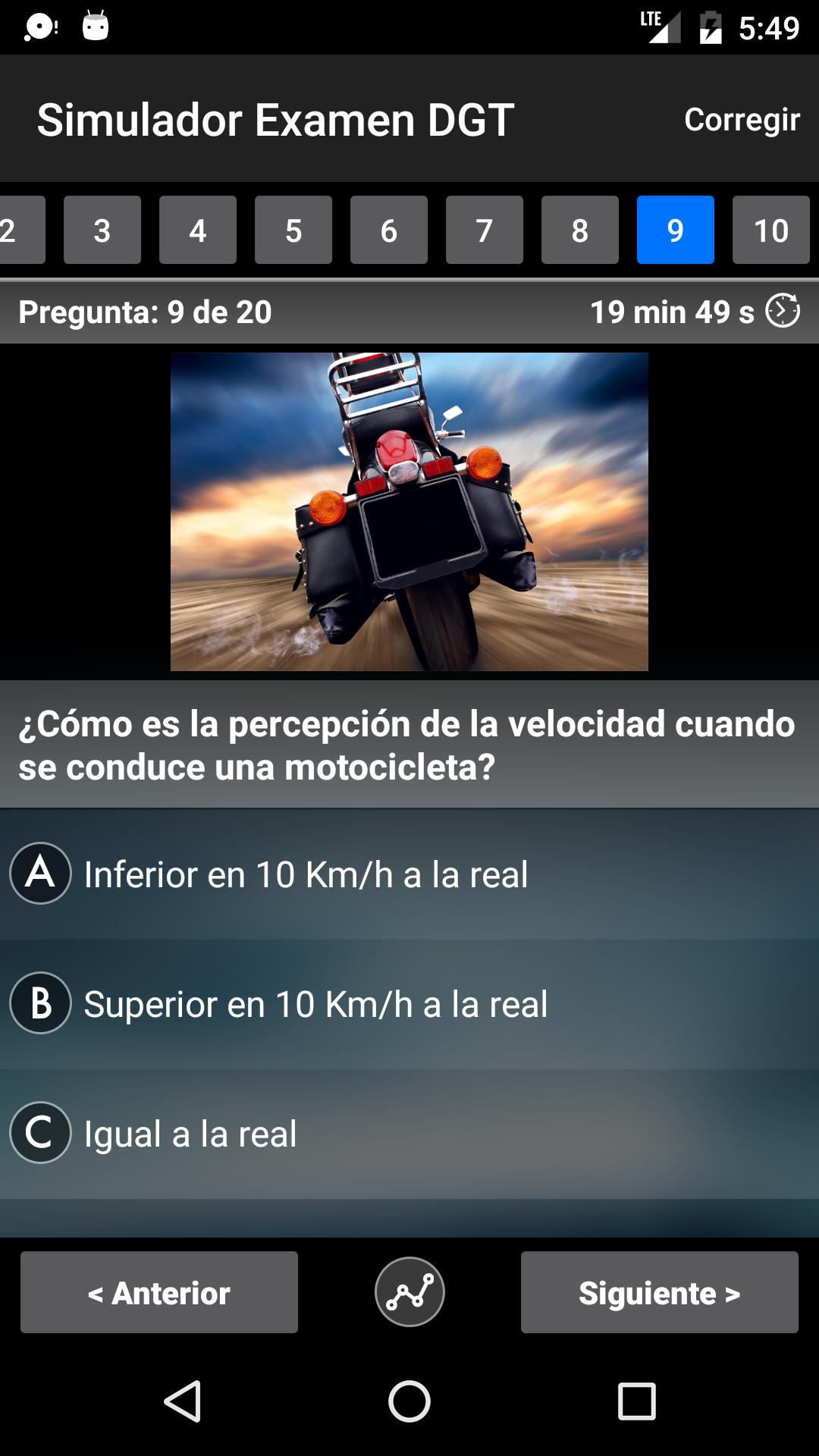Screen dimensions: 819x1456
Task: Select question 8 in the number strip
Action: point(580,230)
